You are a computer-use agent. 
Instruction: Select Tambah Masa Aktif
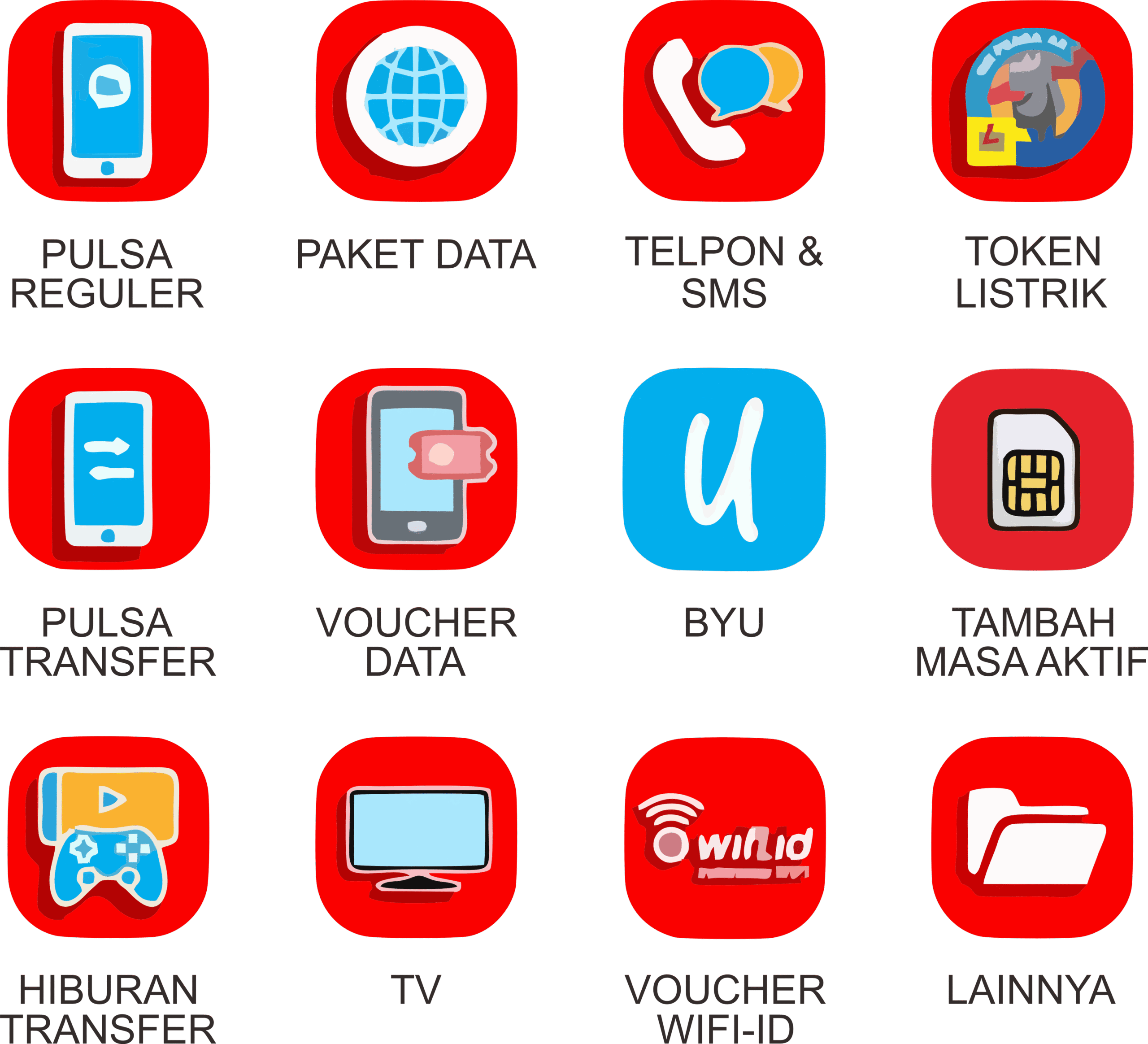[x=1032, y=469]
